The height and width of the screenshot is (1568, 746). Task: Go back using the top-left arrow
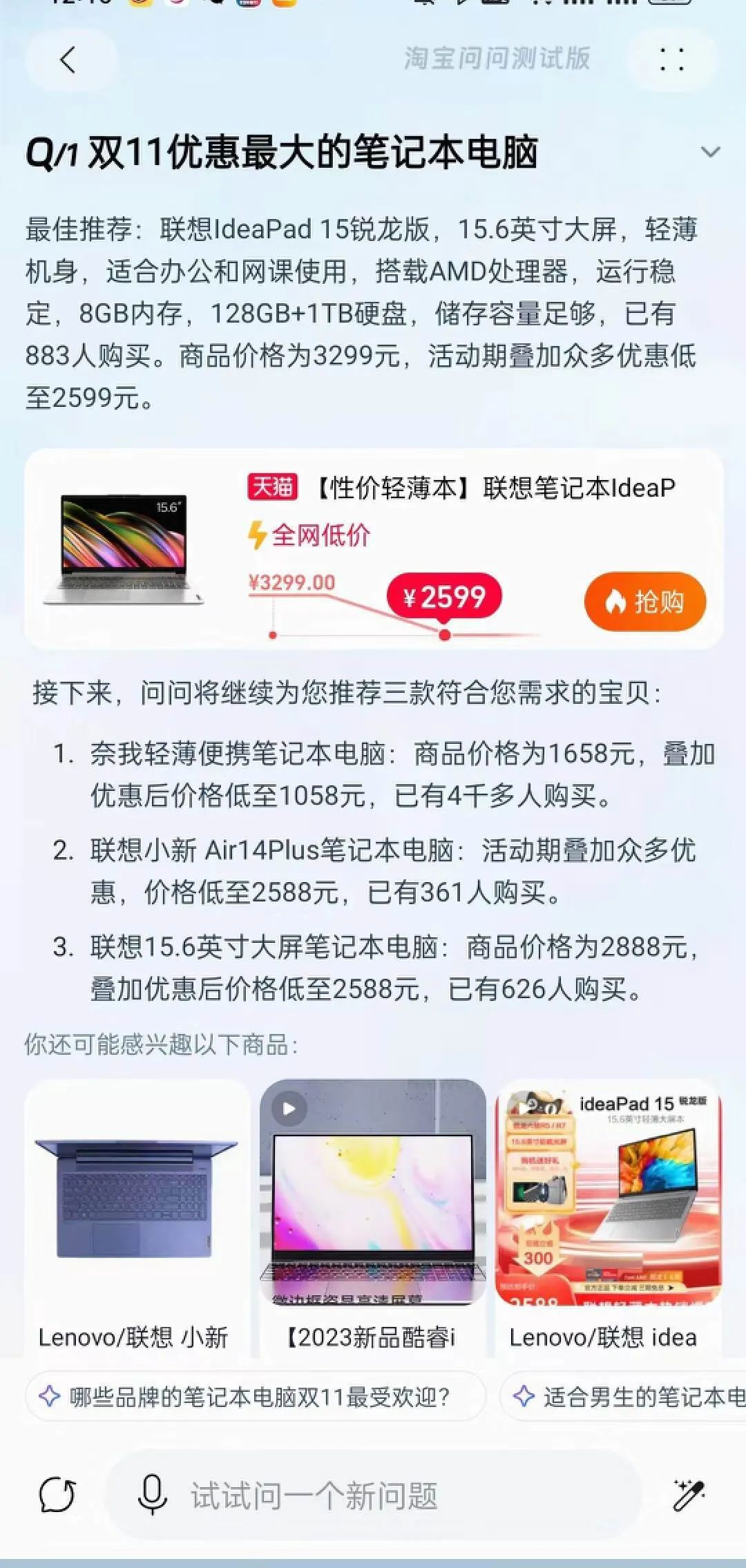click(x=68, y=60)
